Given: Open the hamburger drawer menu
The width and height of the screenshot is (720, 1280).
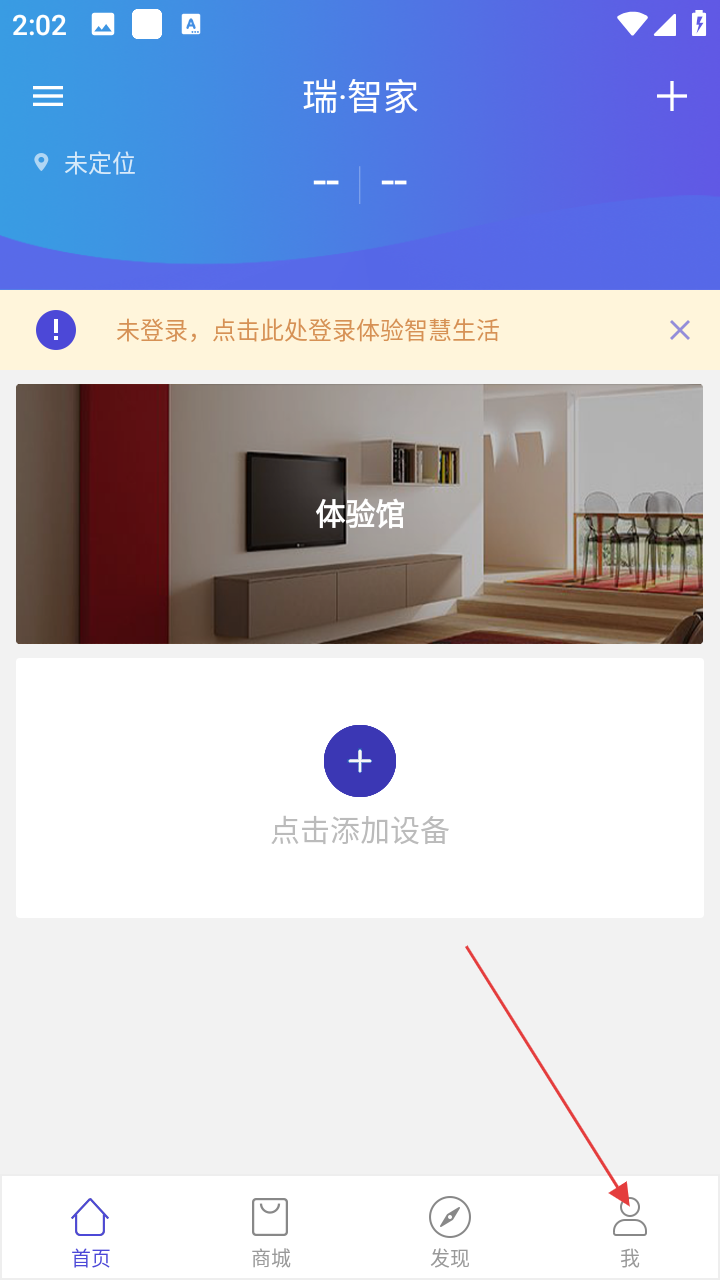Looking at the screenshot, I should [x=48, y=96].
